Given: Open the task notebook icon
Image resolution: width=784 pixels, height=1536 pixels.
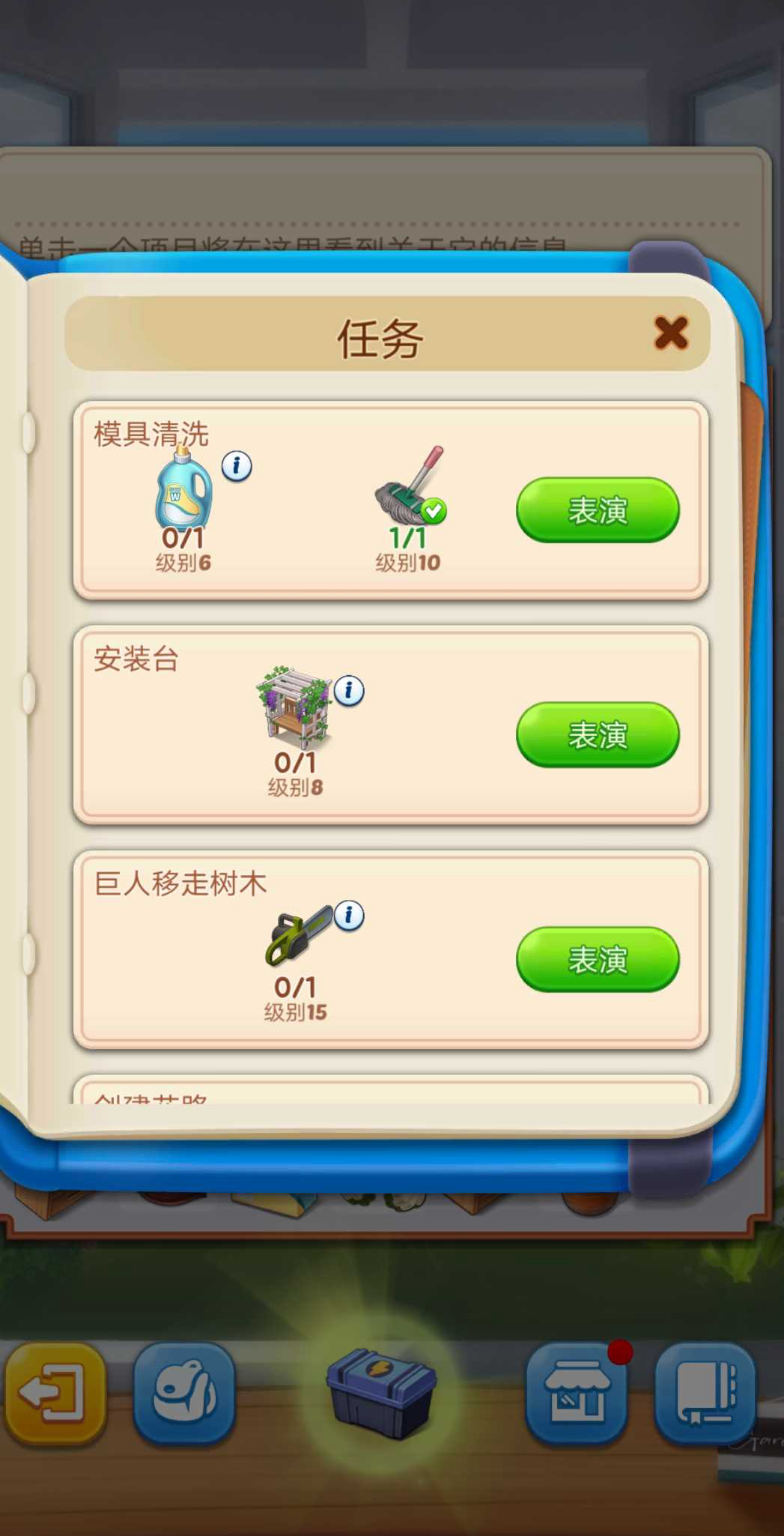Looking at the screenshot, I should click(x=705, y=1393).
